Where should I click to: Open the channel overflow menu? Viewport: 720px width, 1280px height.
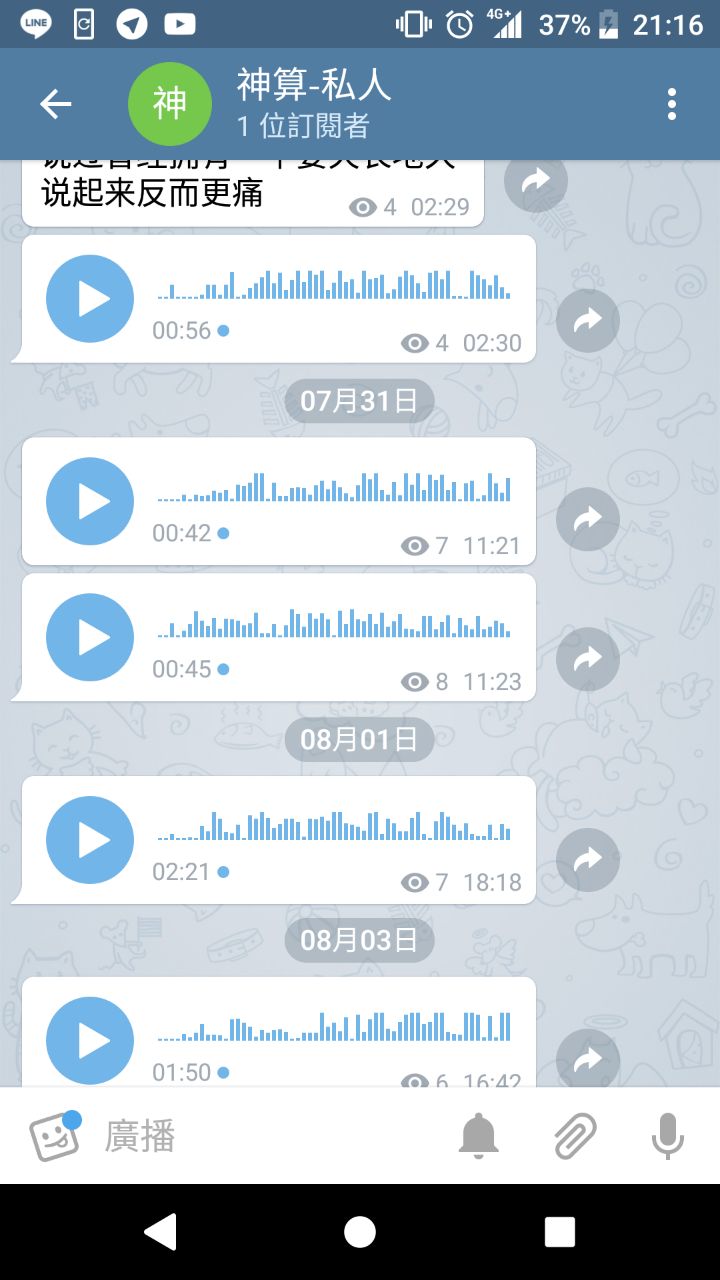click(671, 104)
